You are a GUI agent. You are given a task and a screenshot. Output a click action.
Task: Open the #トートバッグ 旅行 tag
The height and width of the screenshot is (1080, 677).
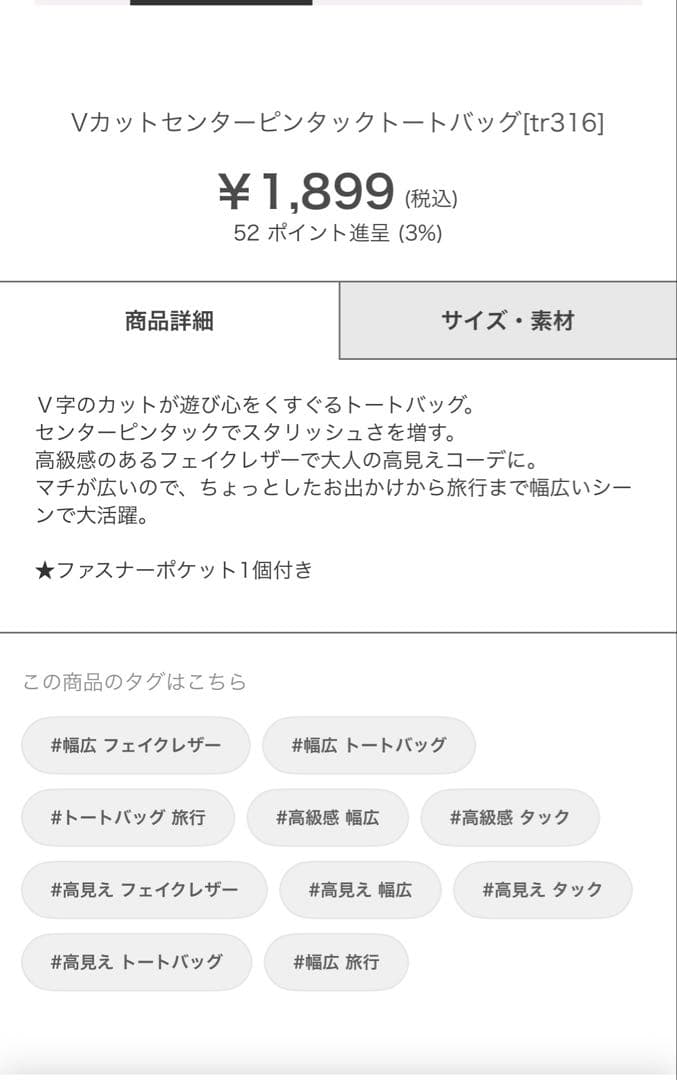click(x=128, y=817)
